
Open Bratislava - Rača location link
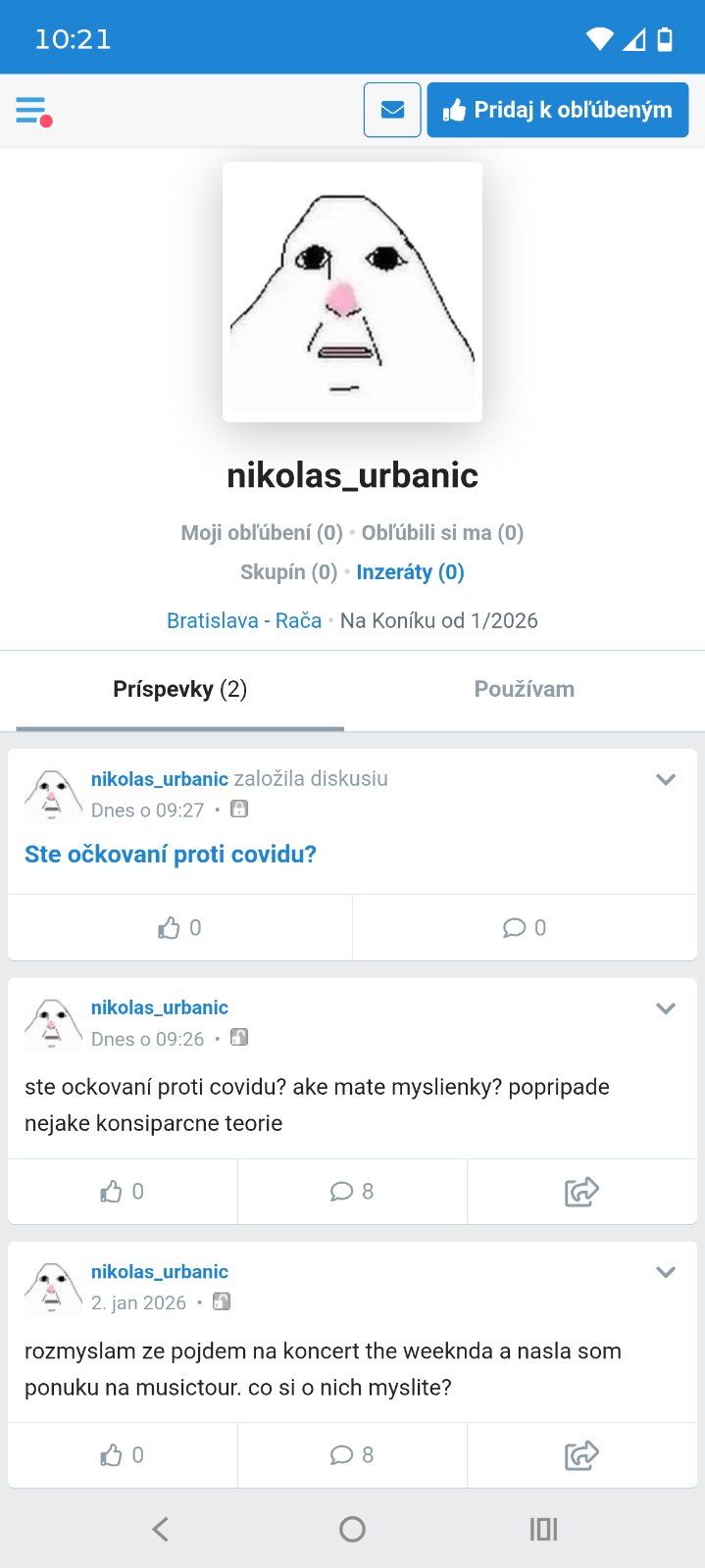click(x=244, y=620)
